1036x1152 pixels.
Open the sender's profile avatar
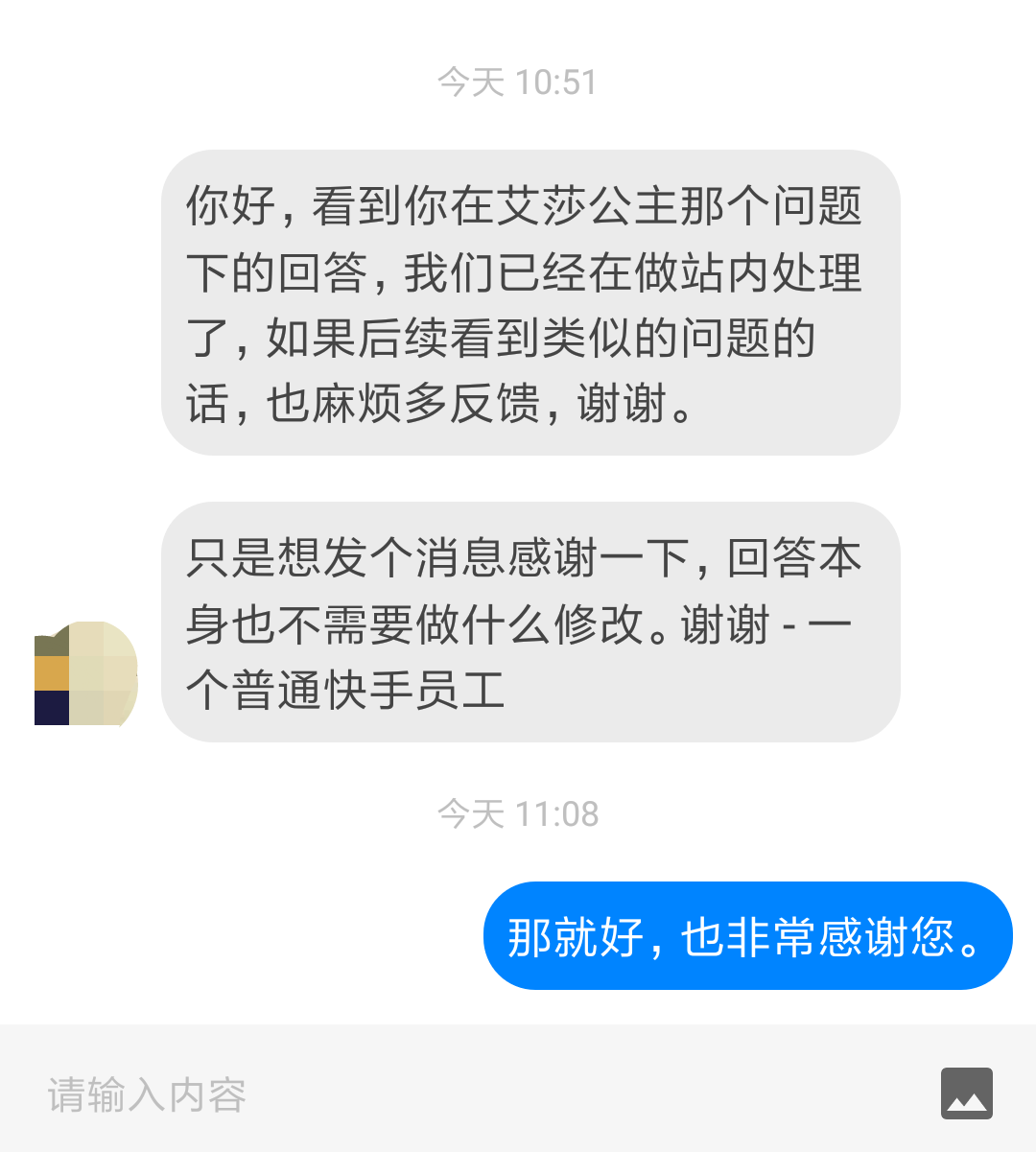tap(85, 673)
